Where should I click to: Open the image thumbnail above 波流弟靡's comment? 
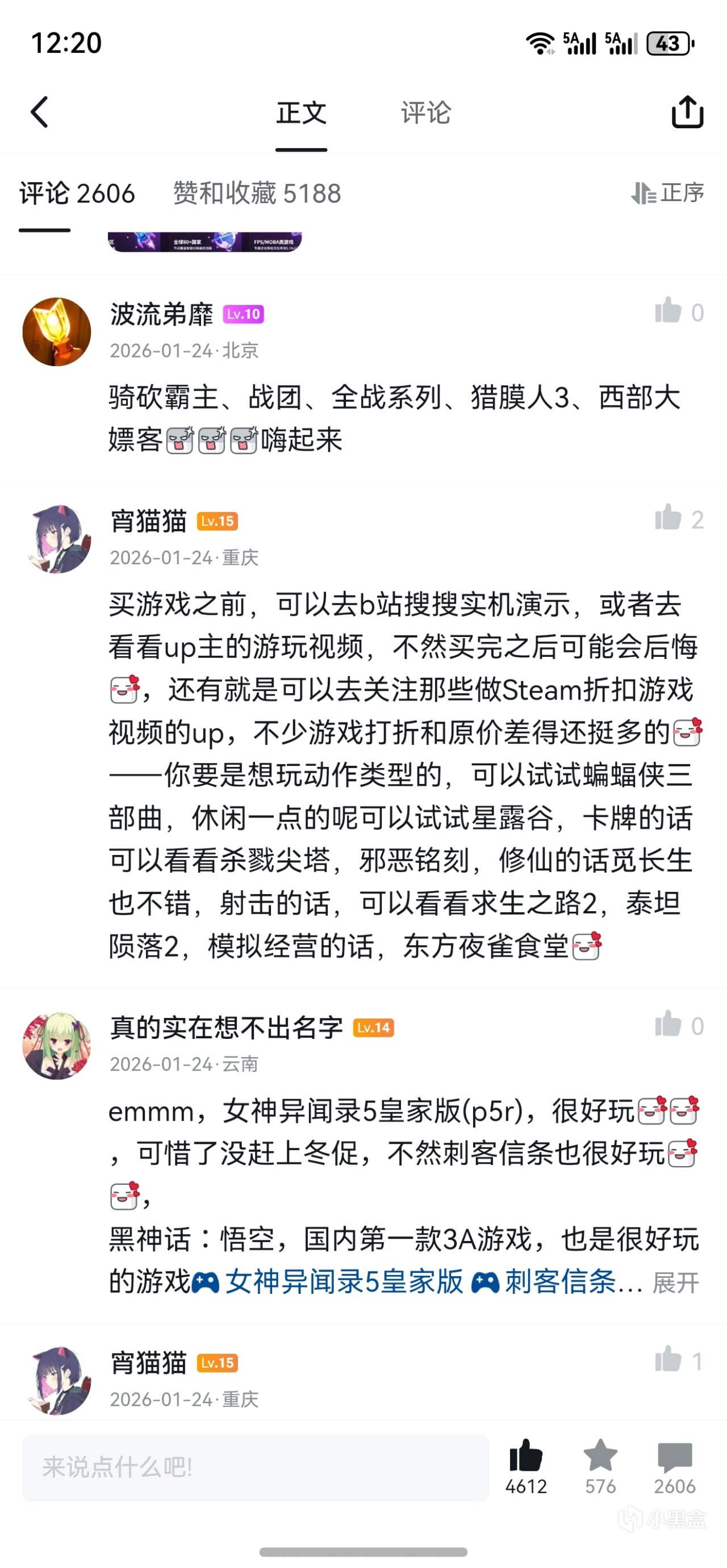click(x=204, y=242)
